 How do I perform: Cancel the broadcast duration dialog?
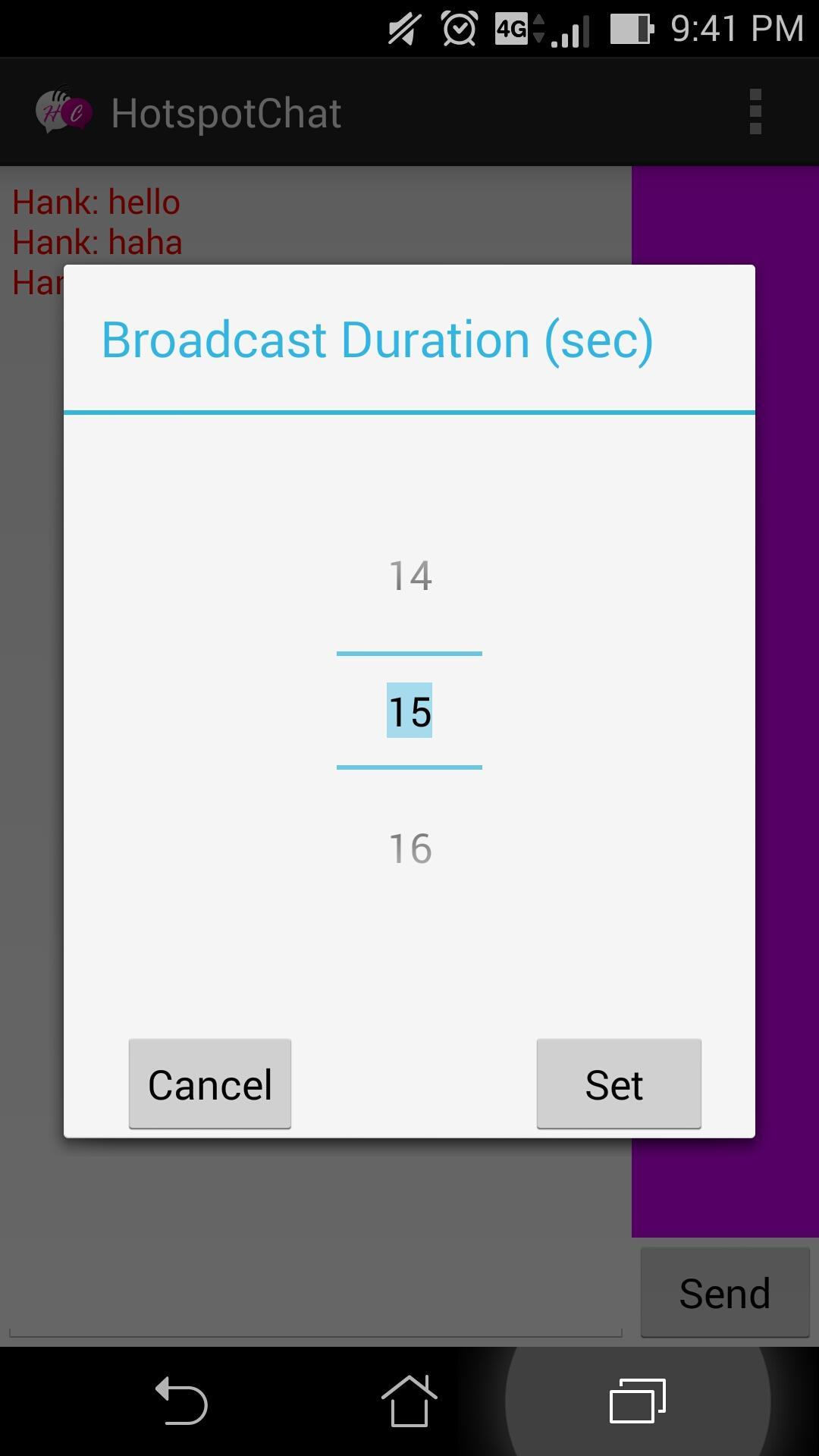[x=210, y=1084]
